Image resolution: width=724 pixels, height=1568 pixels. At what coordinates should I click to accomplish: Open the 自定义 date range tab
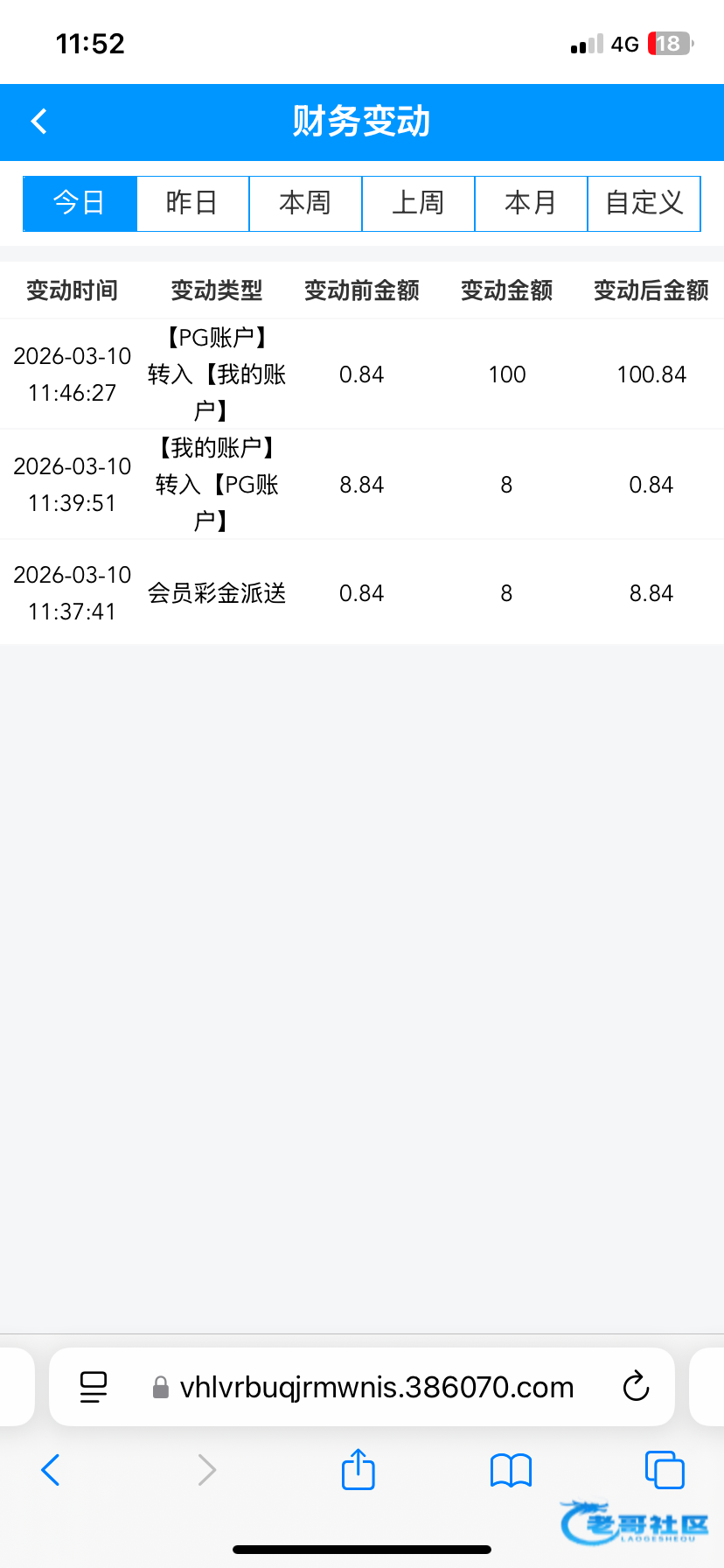644,203
